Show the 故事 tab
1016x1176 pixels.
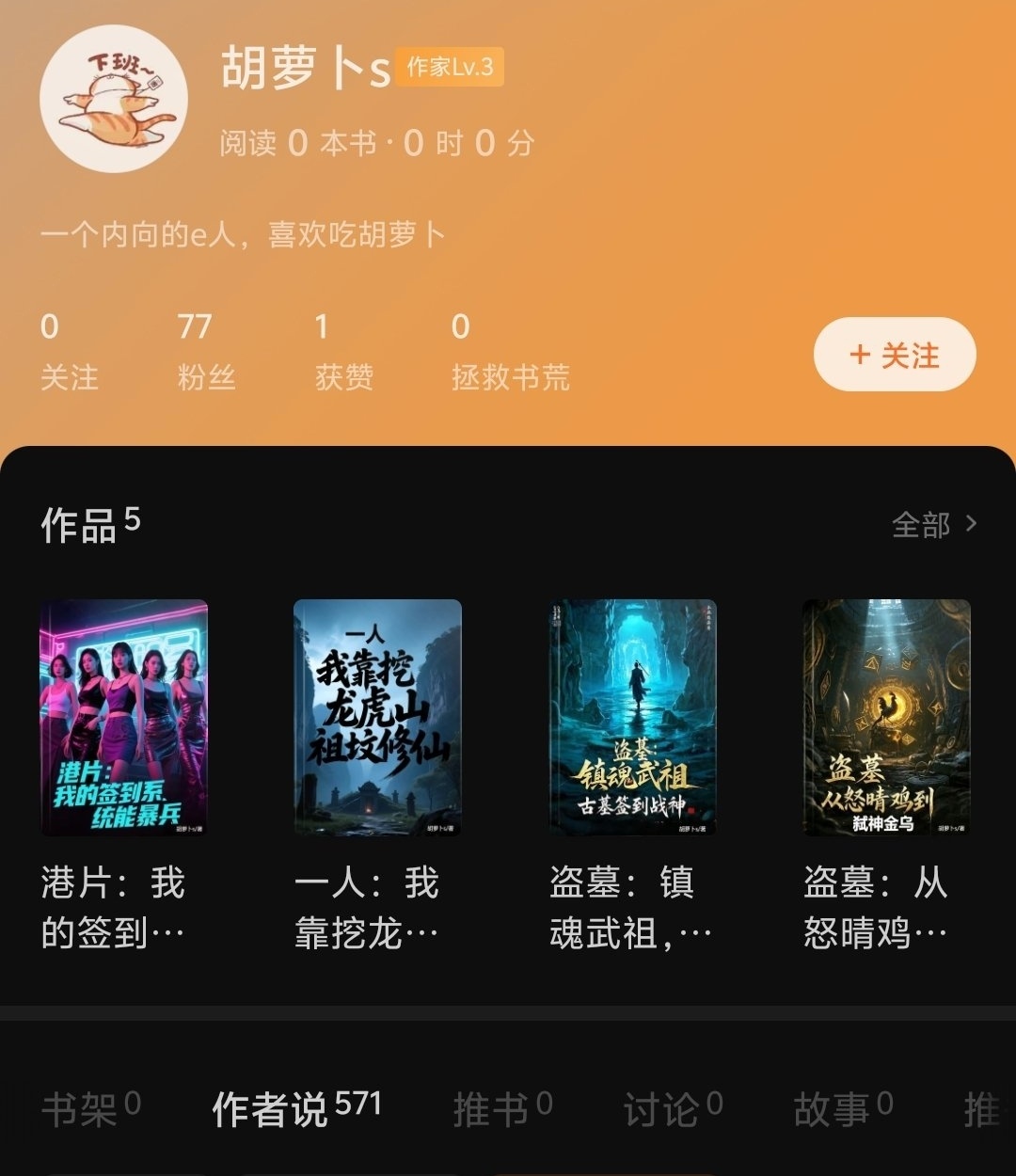point(843,1108)
